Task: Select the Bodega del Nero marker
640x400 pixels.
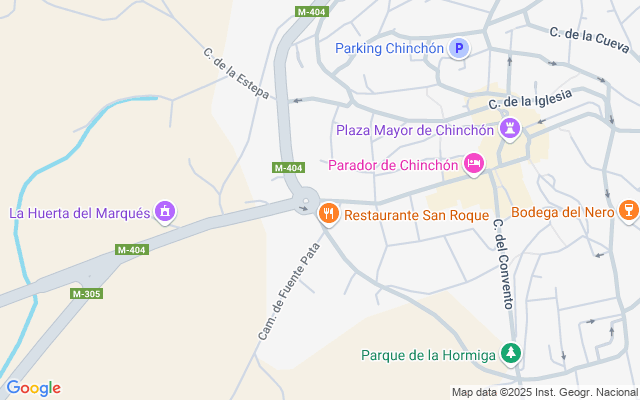Action: click(x=628, y=211)
